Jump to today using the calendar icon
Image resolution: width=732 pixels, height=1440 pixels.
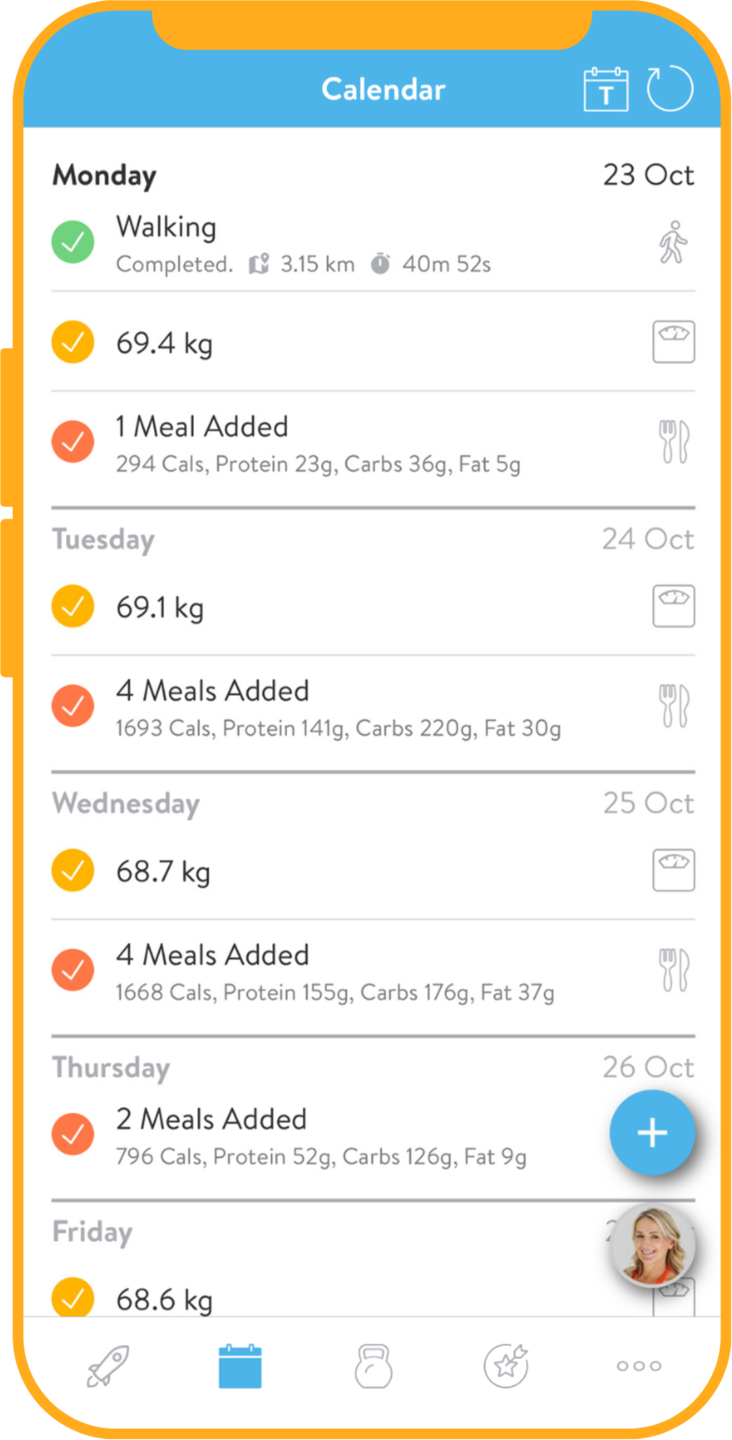(606, 89)
